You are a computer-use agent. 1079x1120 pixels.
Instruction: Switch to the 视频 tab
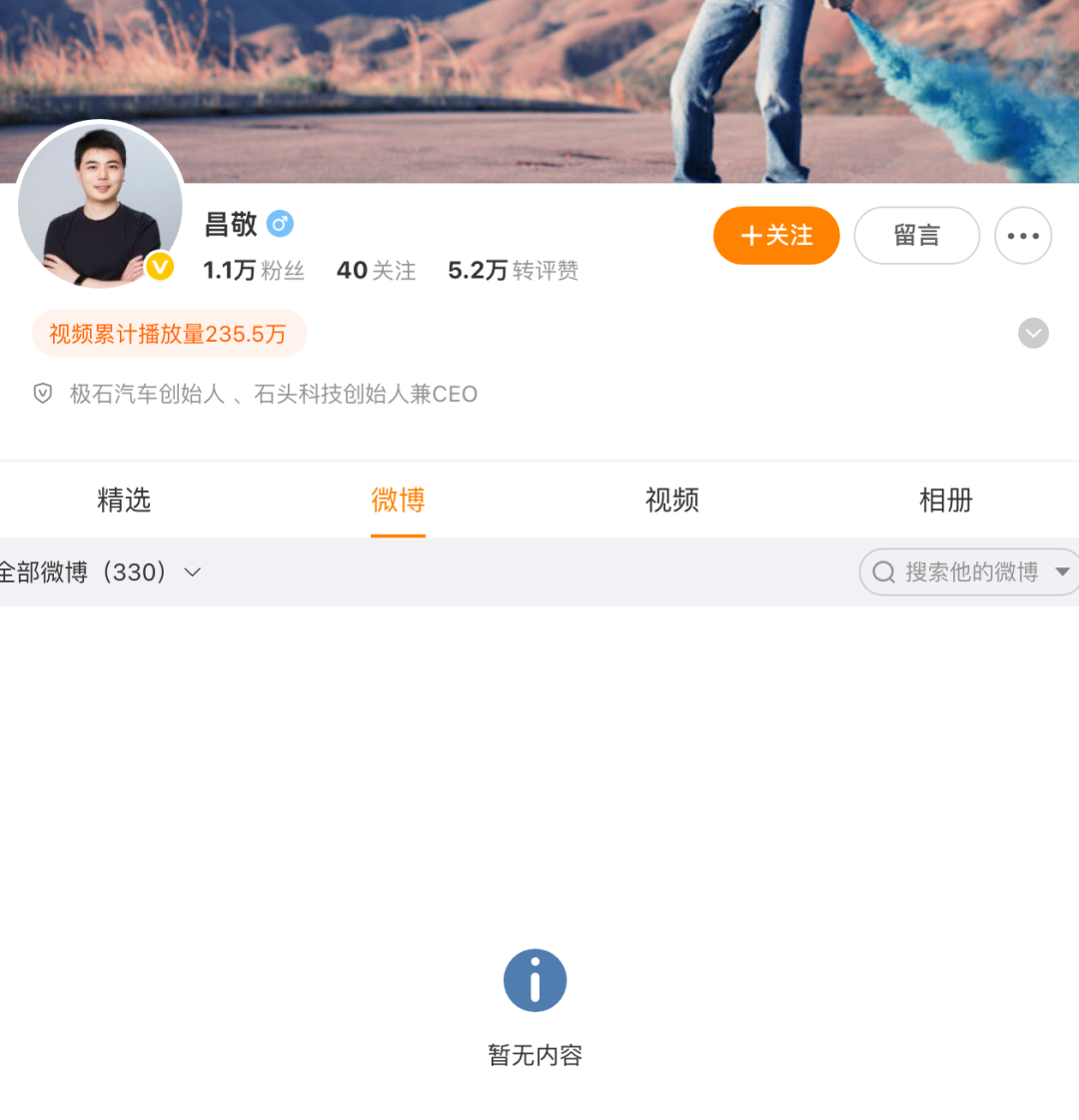click(671, 500)
